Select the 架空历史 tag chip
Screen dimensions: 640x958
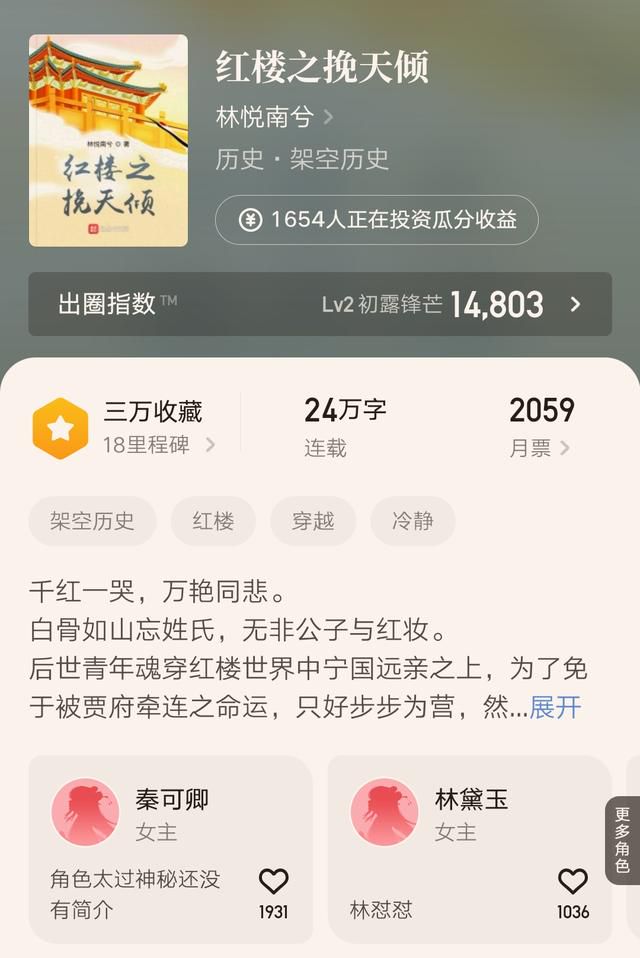(x=92, y=521)
